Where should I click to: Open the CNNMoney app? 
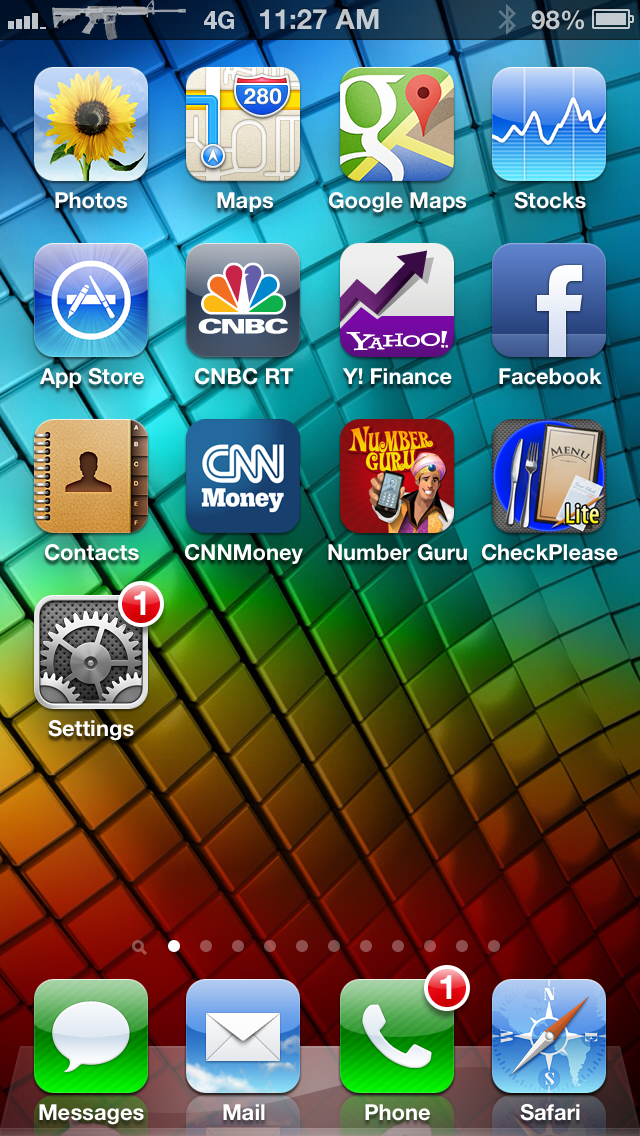pyautogui.click(x=243, y=476)
